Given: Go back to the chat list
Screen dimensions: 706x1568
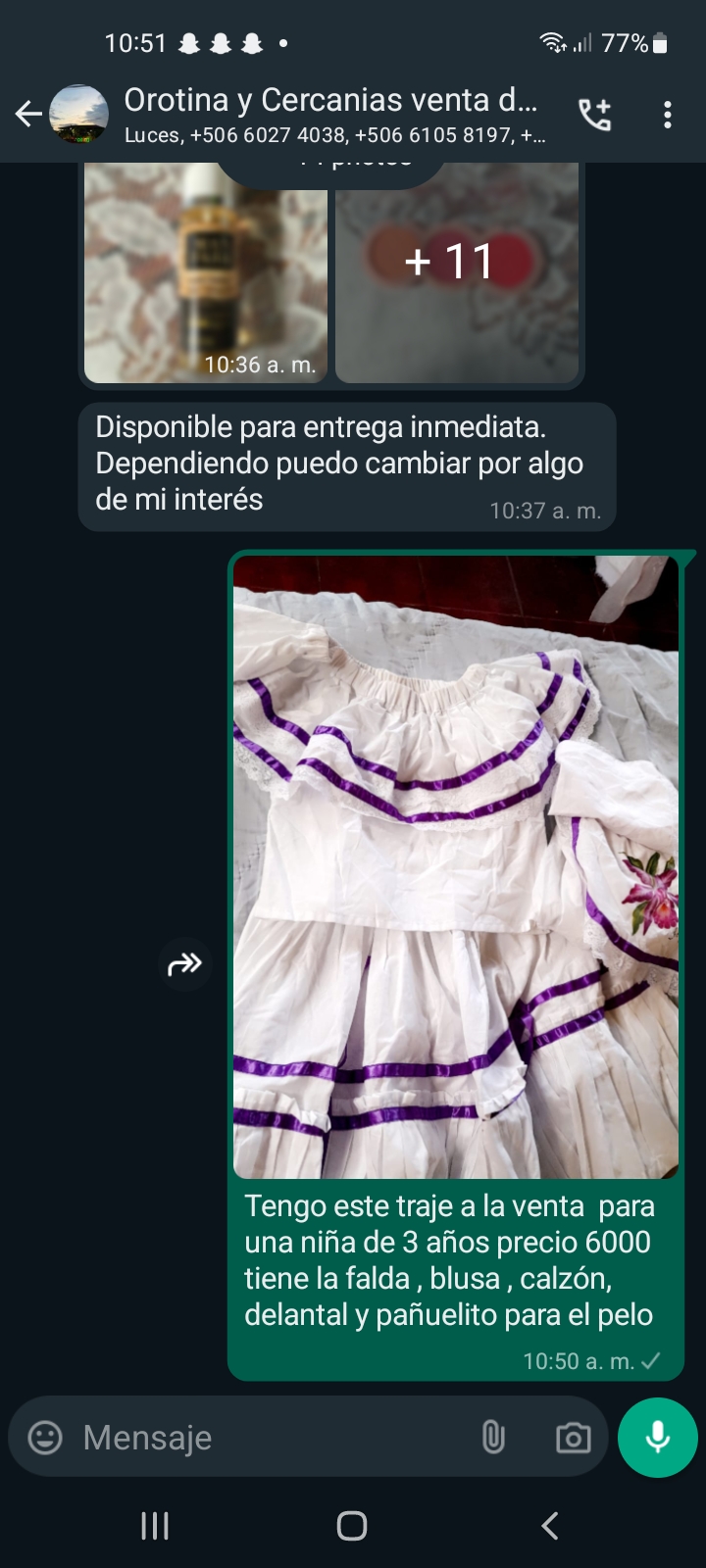Looking at the screenshot, I should [28, 115].
